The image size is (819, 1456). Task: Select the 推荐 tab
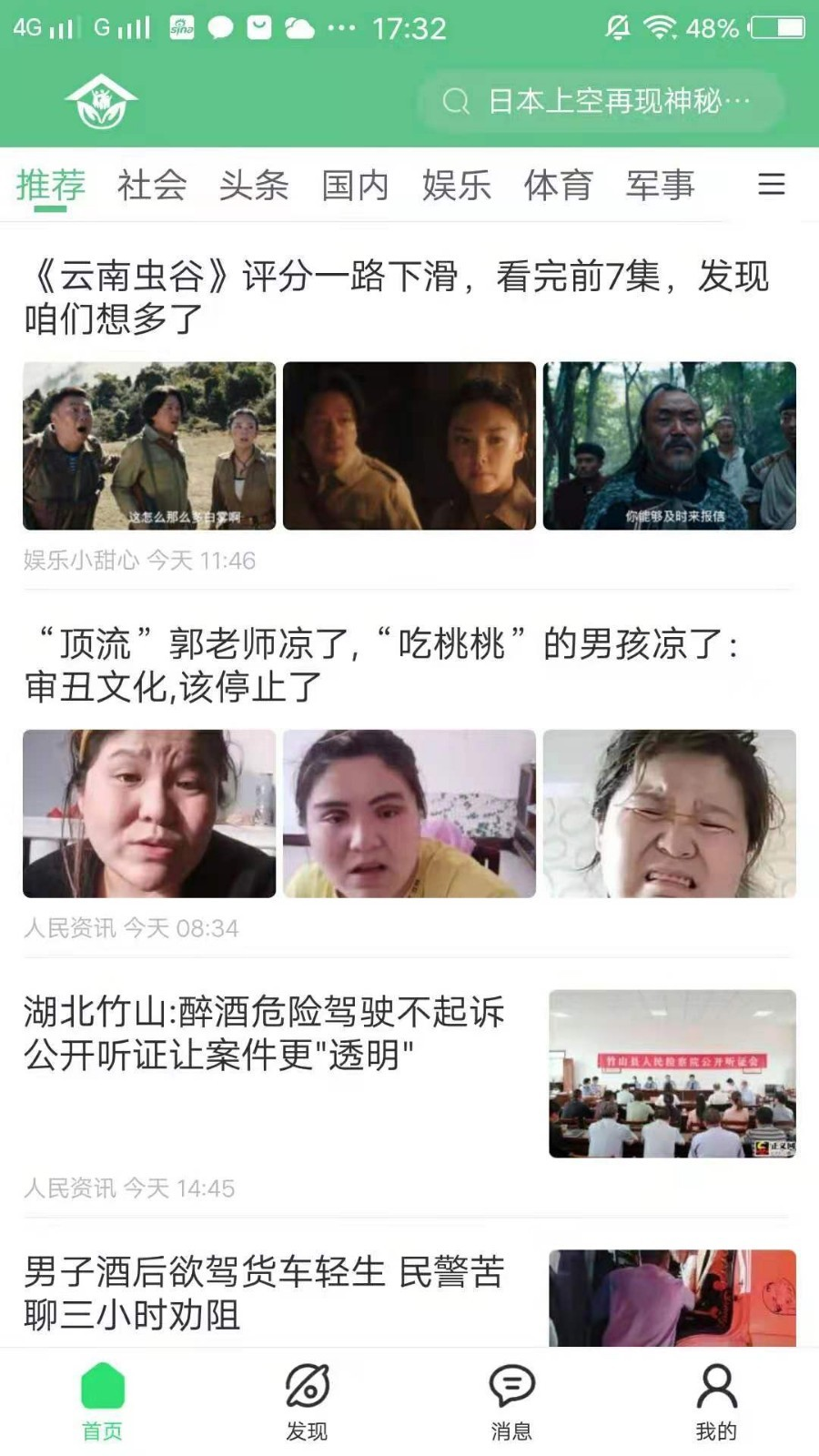50,185
